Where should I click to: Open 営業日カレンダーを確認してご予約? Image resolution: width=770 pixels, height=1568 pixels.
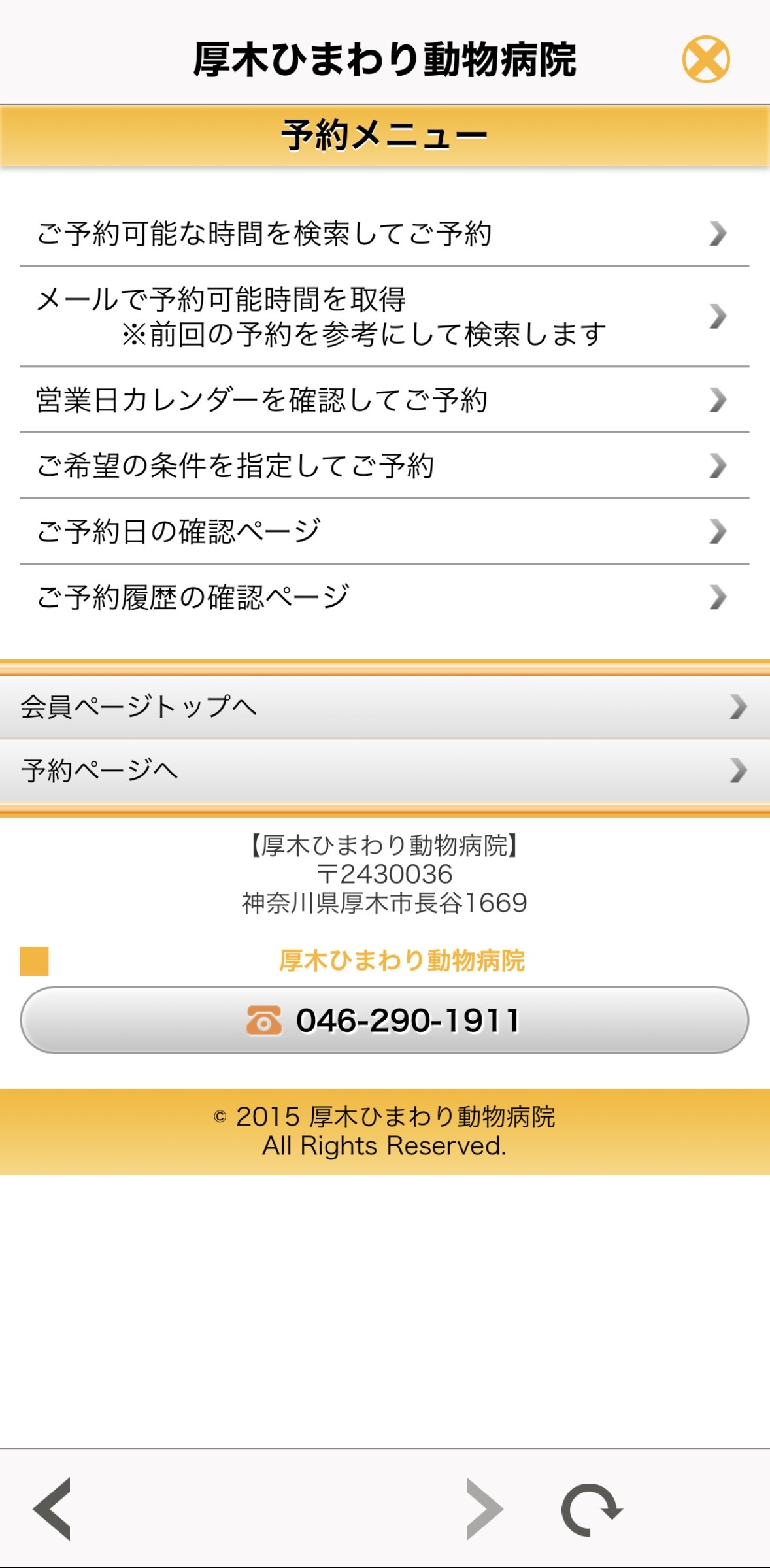point(384,400)
